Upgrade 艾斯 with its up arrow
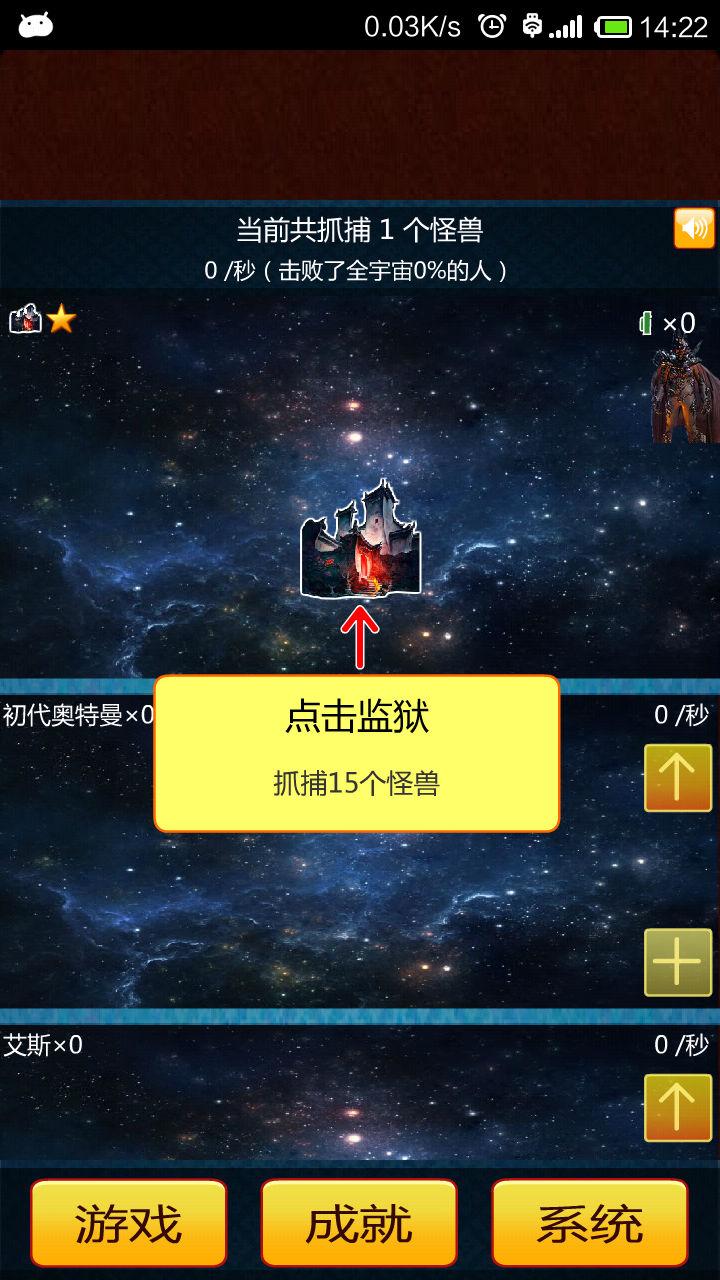Viewport: 720px width, 1280px height. click(678, 1107)
